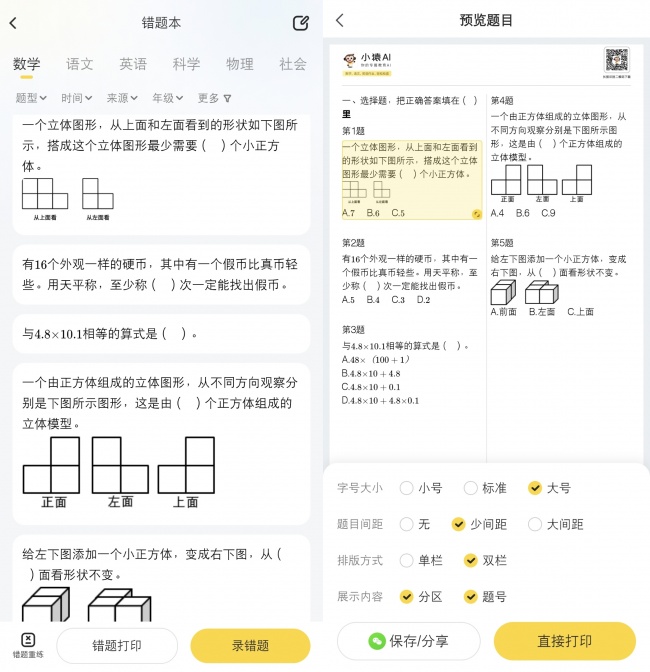The image size is (650, 672).
Task: Expand the 时间 filter dropdown
Action: (x=77, y=98)
